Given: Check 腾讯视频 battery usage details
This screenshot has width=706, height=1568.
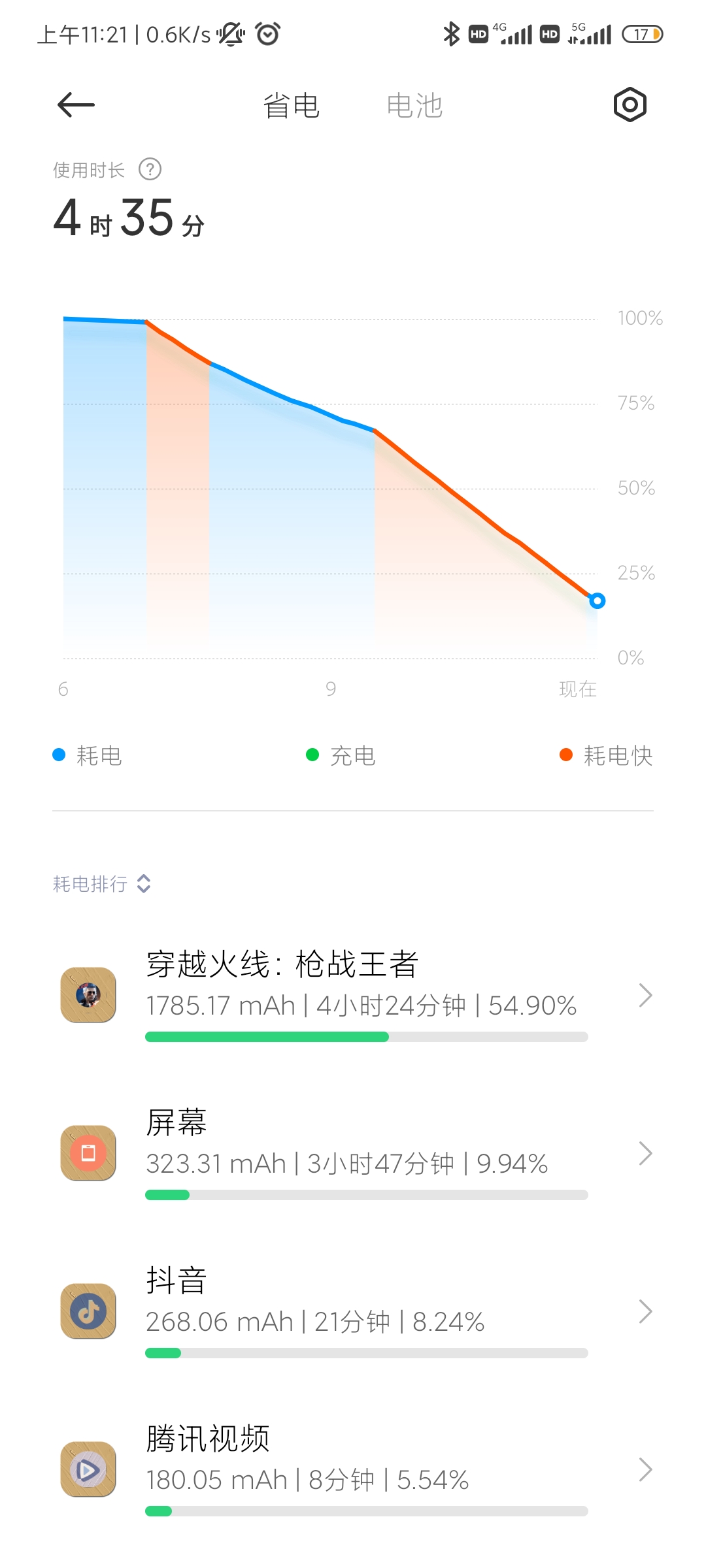Looking at the screenshot, I should [353, 1469].
